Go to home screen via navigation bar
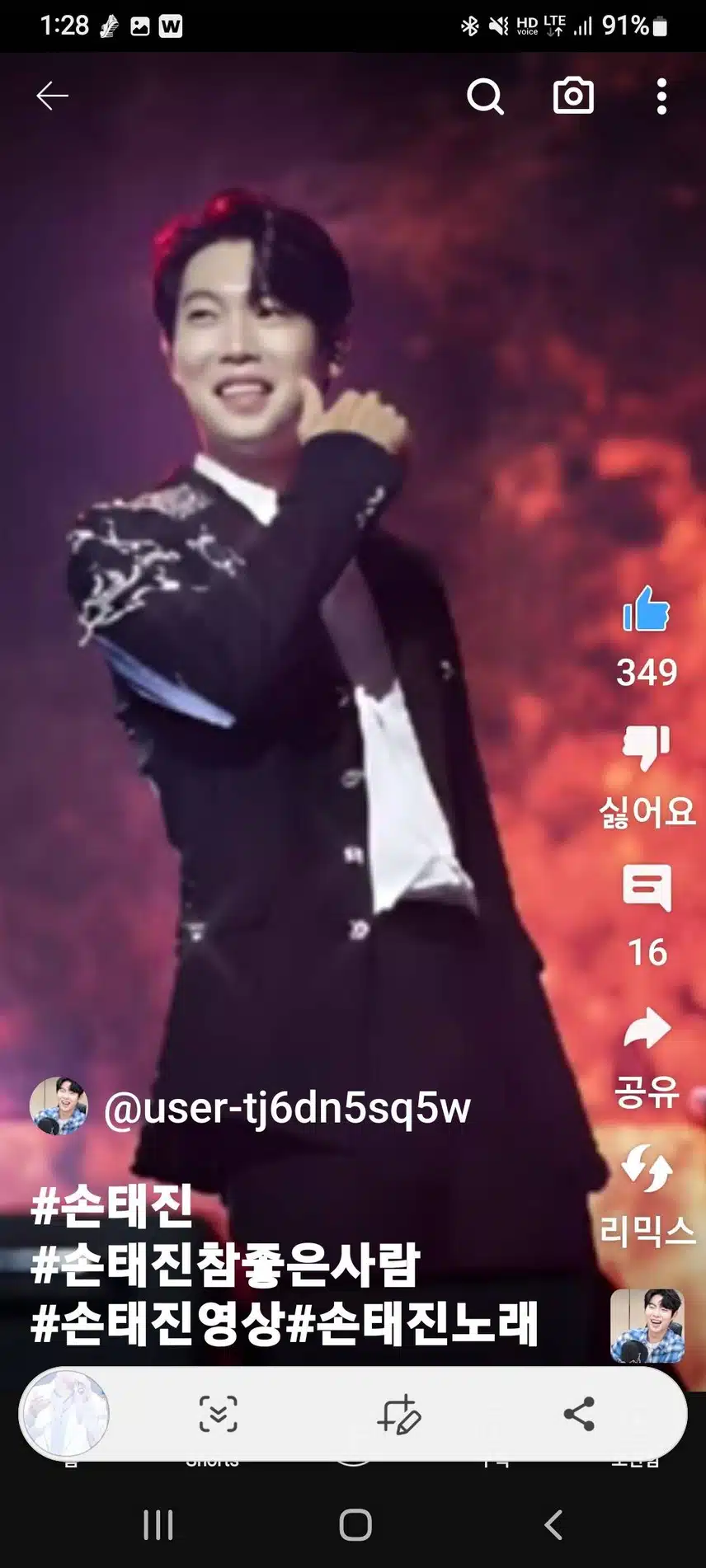Screen dimensions: 706x1568 [355, 1525]
